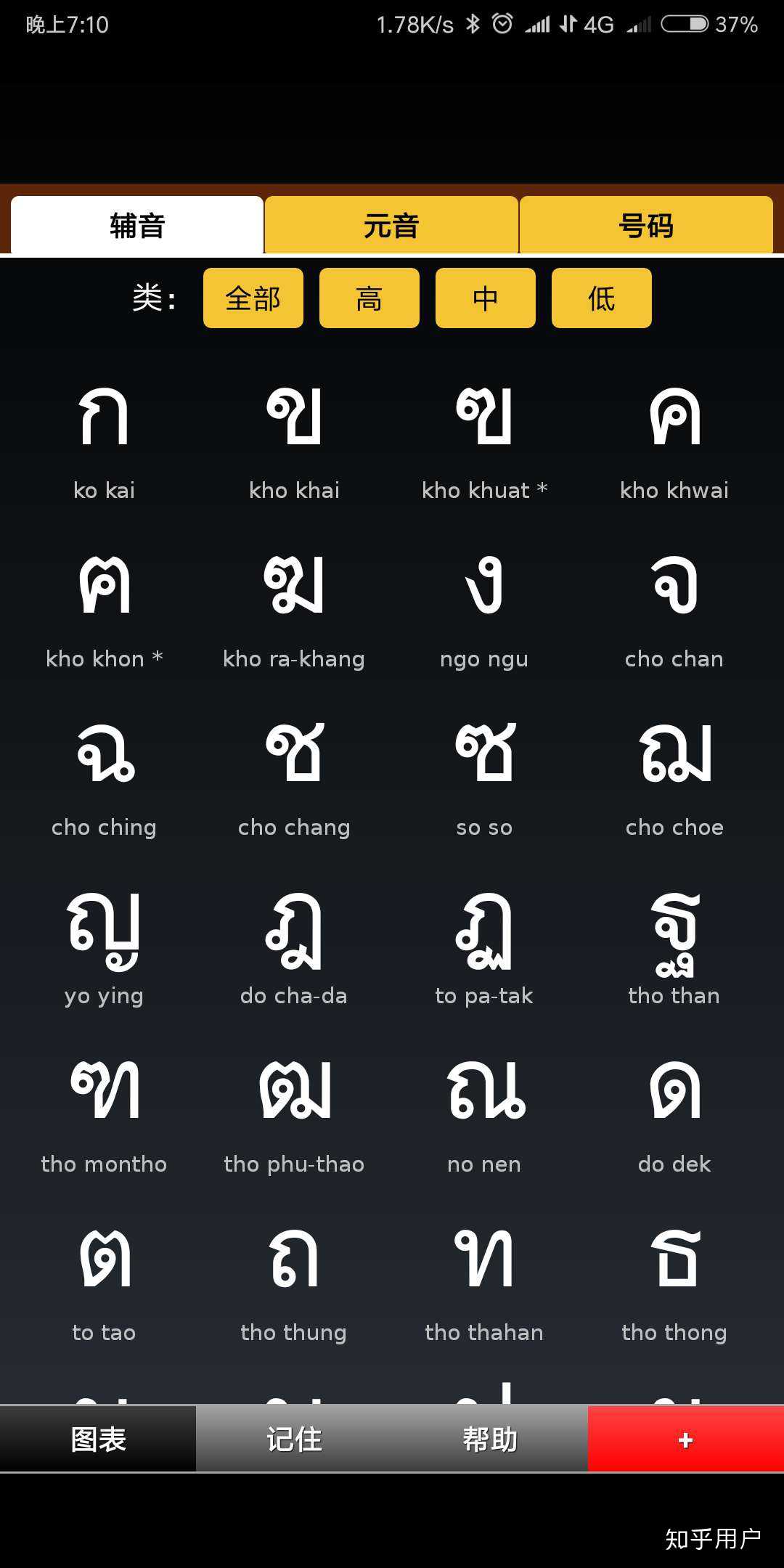The height and width of the screenshot is (1568, 784).
Task: Open the 帮助 bottom tab
Action: click(490, 1439)
